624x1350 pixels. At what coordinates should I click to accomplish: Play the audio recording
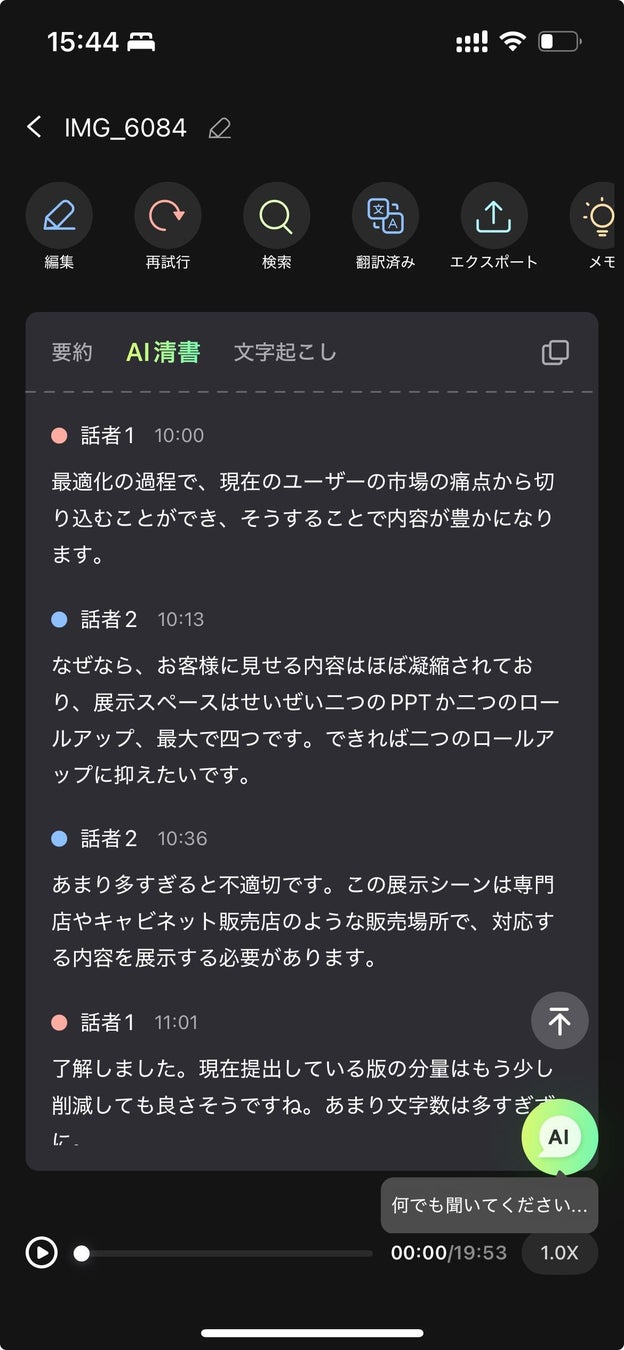tap(41, 1252)
